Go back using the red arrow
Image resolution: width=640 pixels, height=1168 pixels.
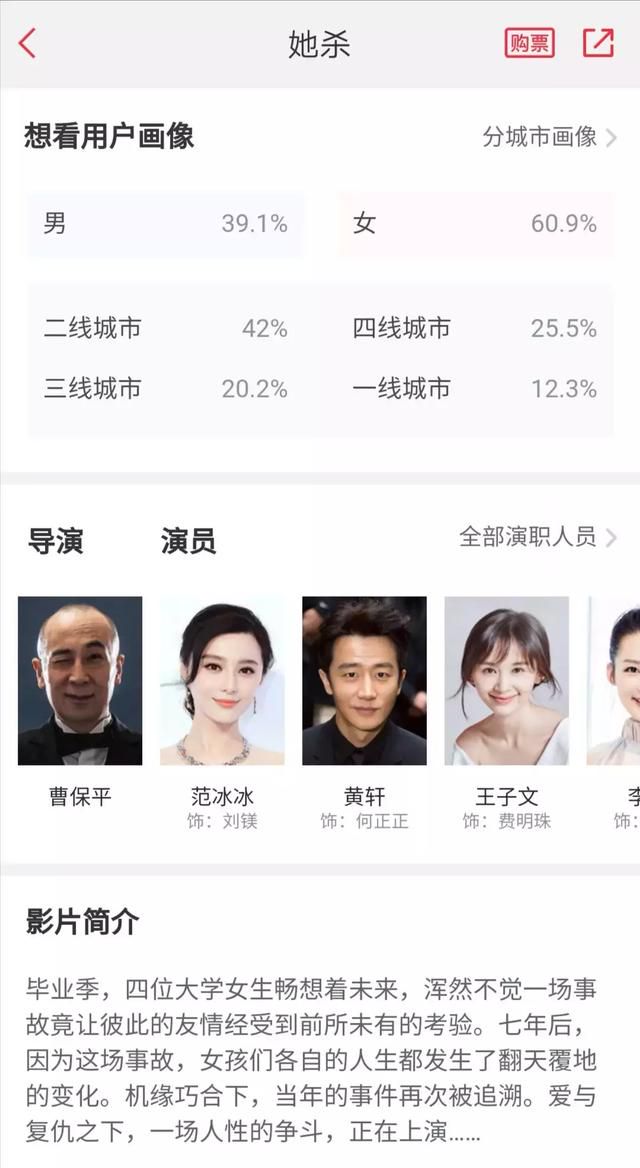[28, 43]
